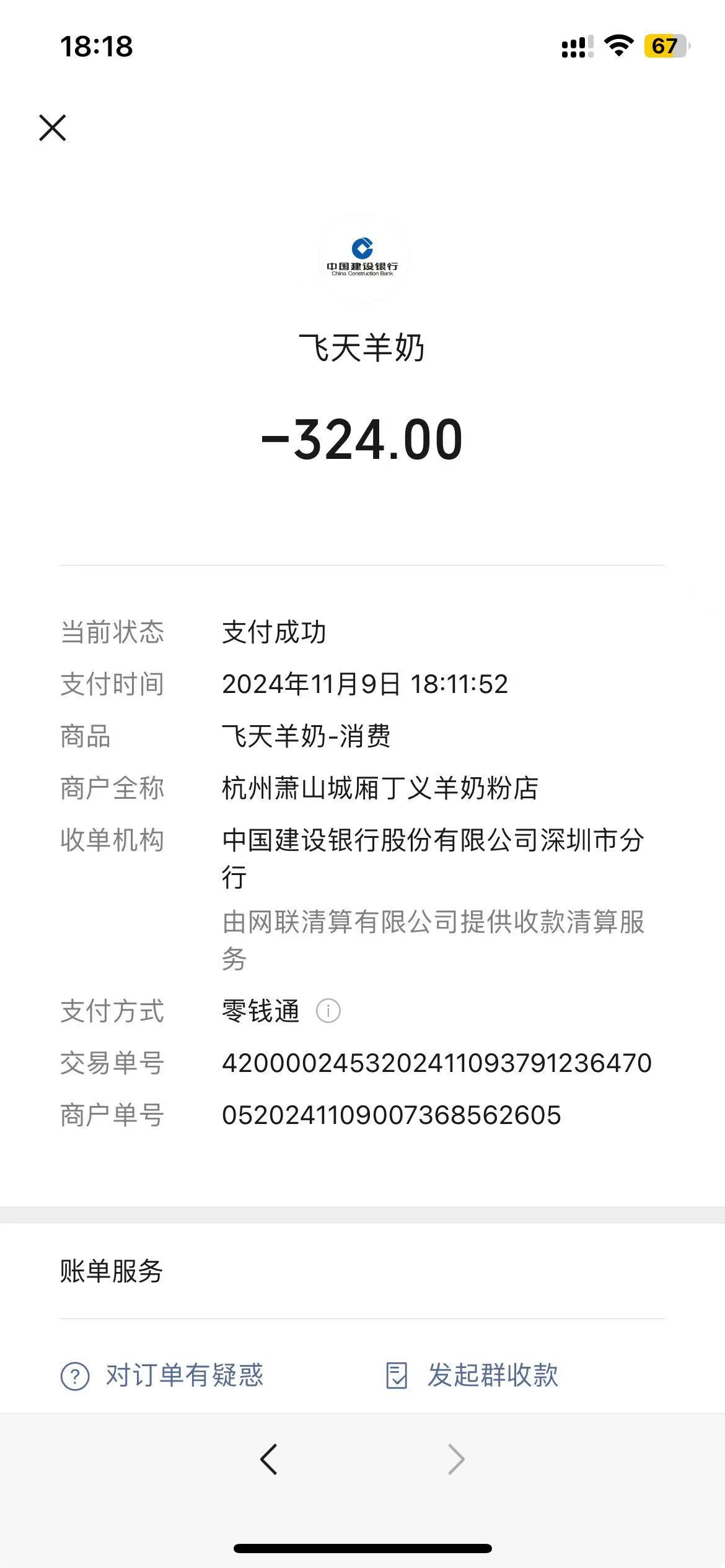Image resolution: width=725 pixels, height=1568 pixels.
Task: Tap the info icon next to 零钱通
Action: [x=328, y=1011]
